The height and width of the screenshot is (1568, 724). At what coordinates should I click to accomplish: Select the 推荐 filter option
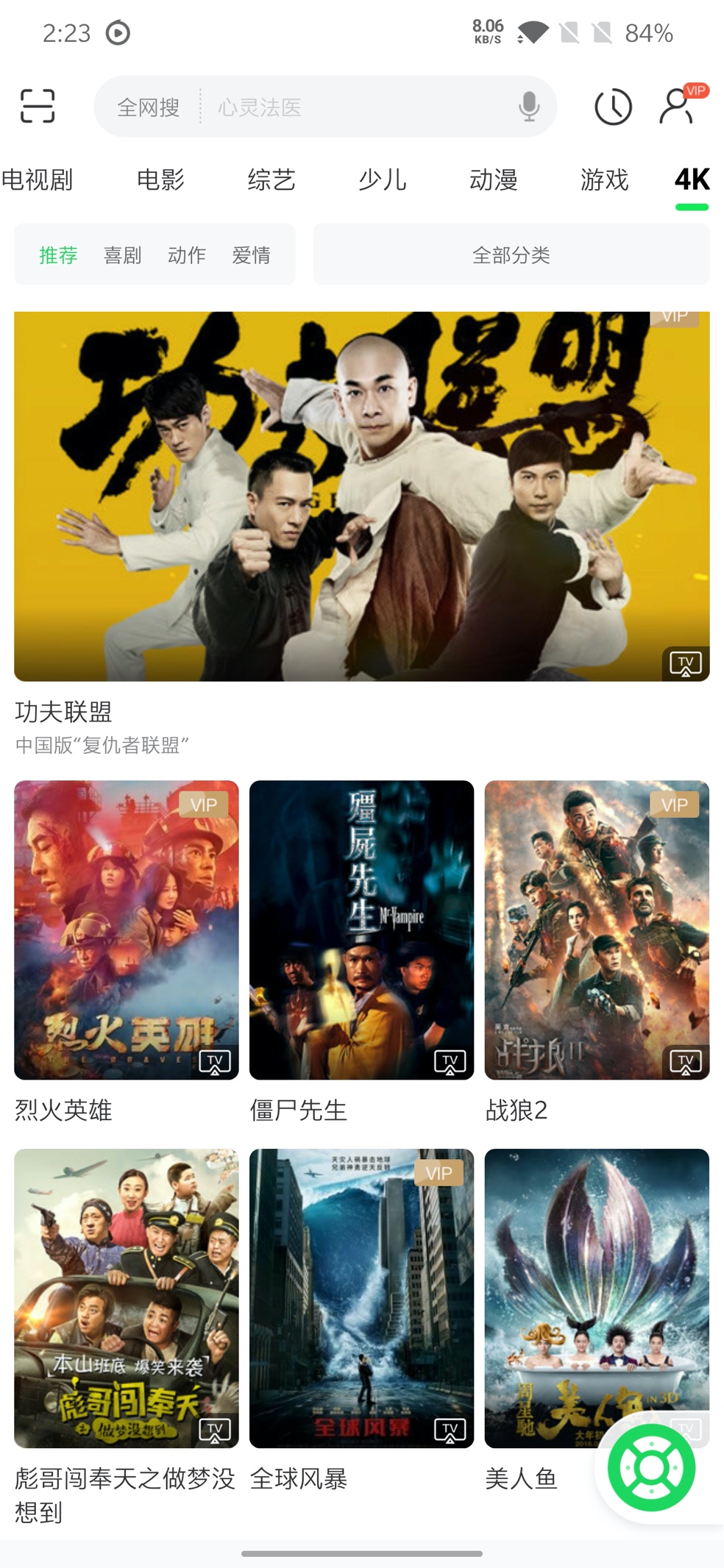58,254
